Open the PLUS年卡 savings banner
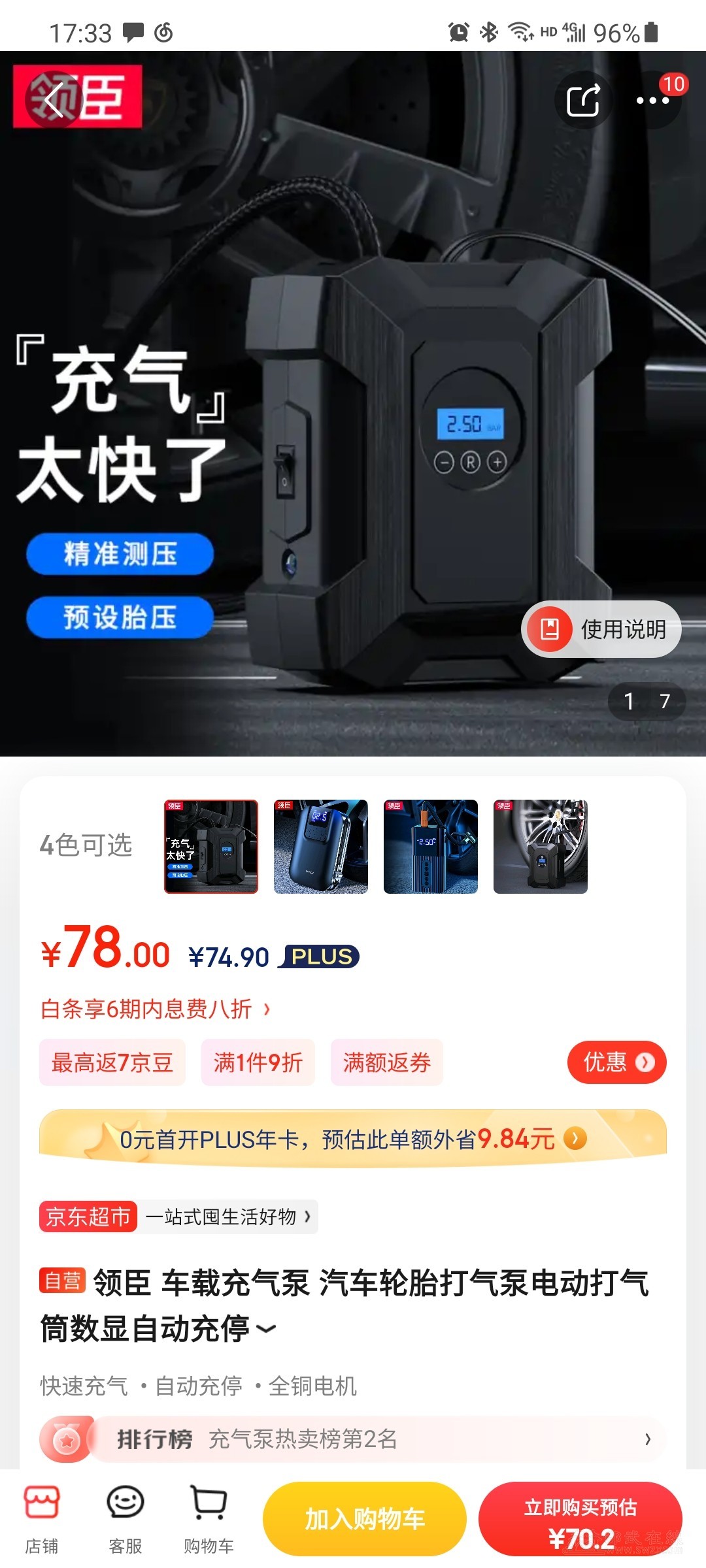This screenshot has height=1568, width=706. point(353,1139)
